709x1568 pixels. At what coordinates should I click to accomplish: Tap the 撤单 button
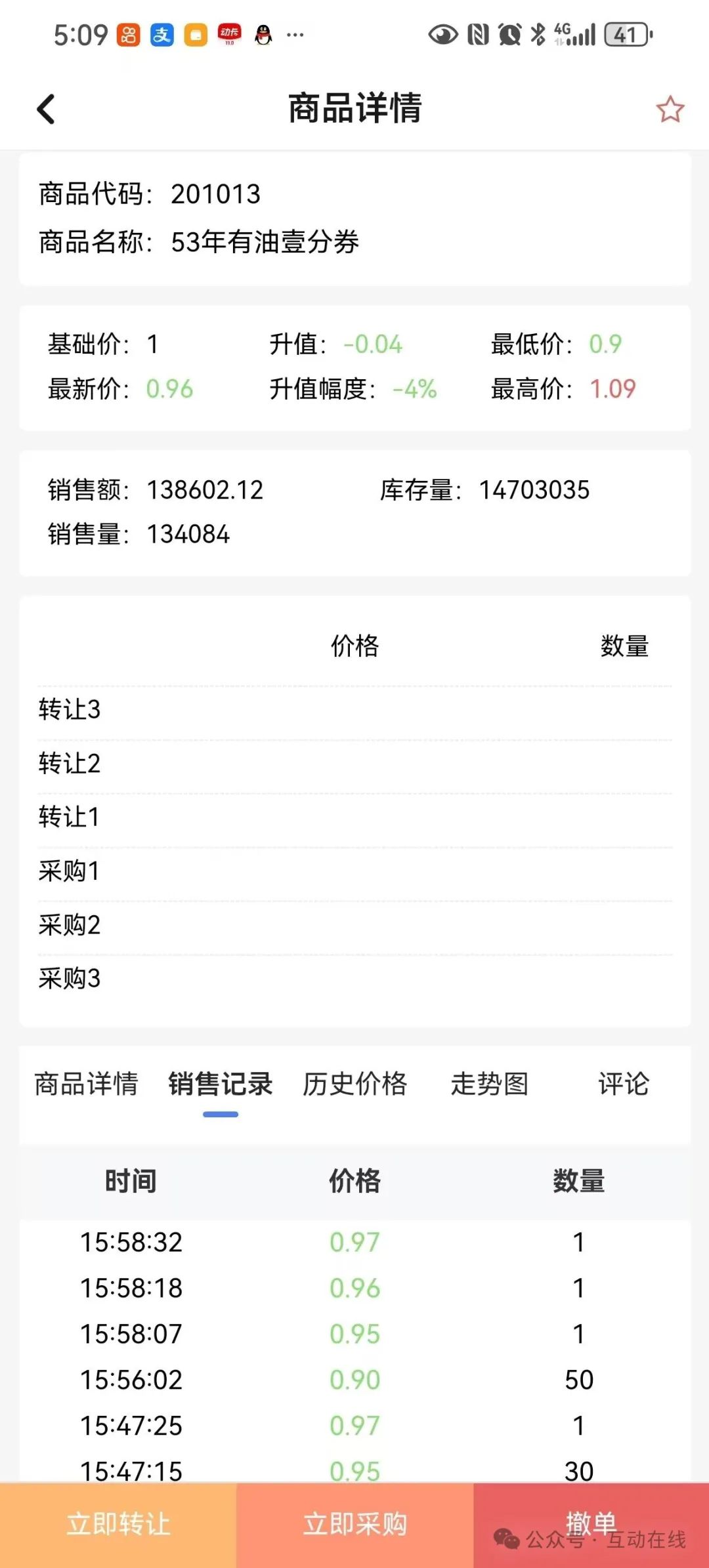pos(591,1525)
